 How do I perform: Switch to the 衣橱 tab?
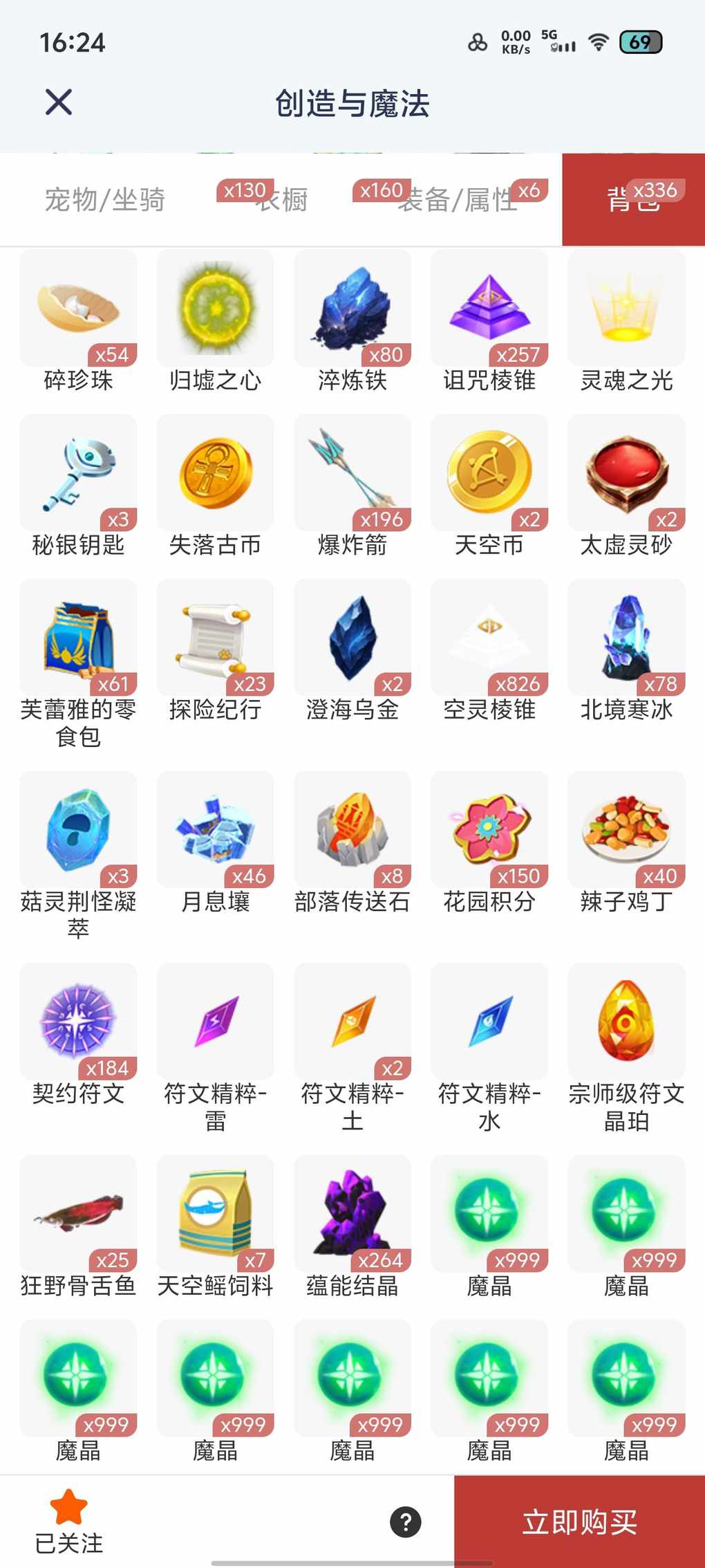click(x=282, y=200)
